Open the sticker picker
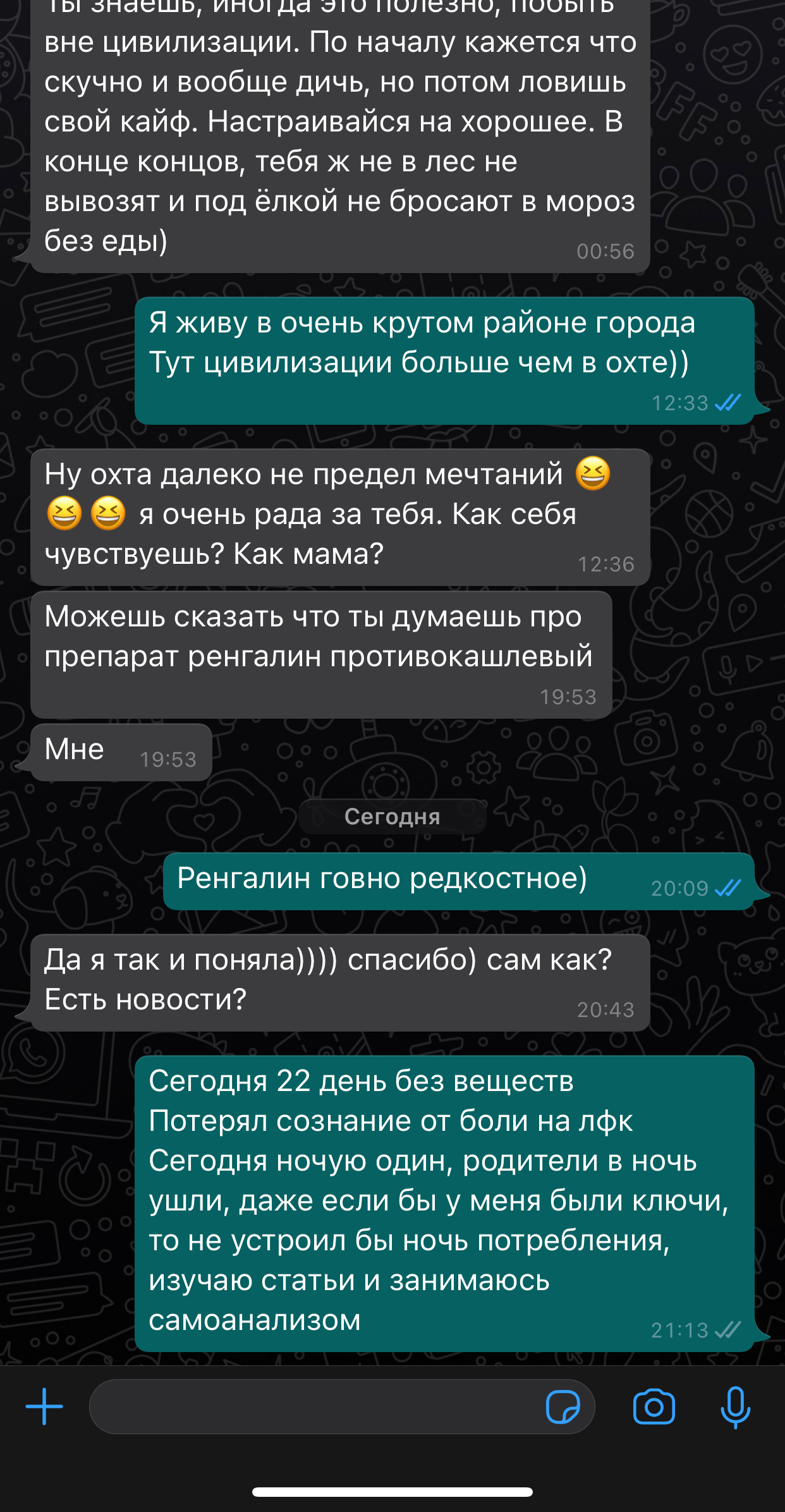 pos(563,1406)
